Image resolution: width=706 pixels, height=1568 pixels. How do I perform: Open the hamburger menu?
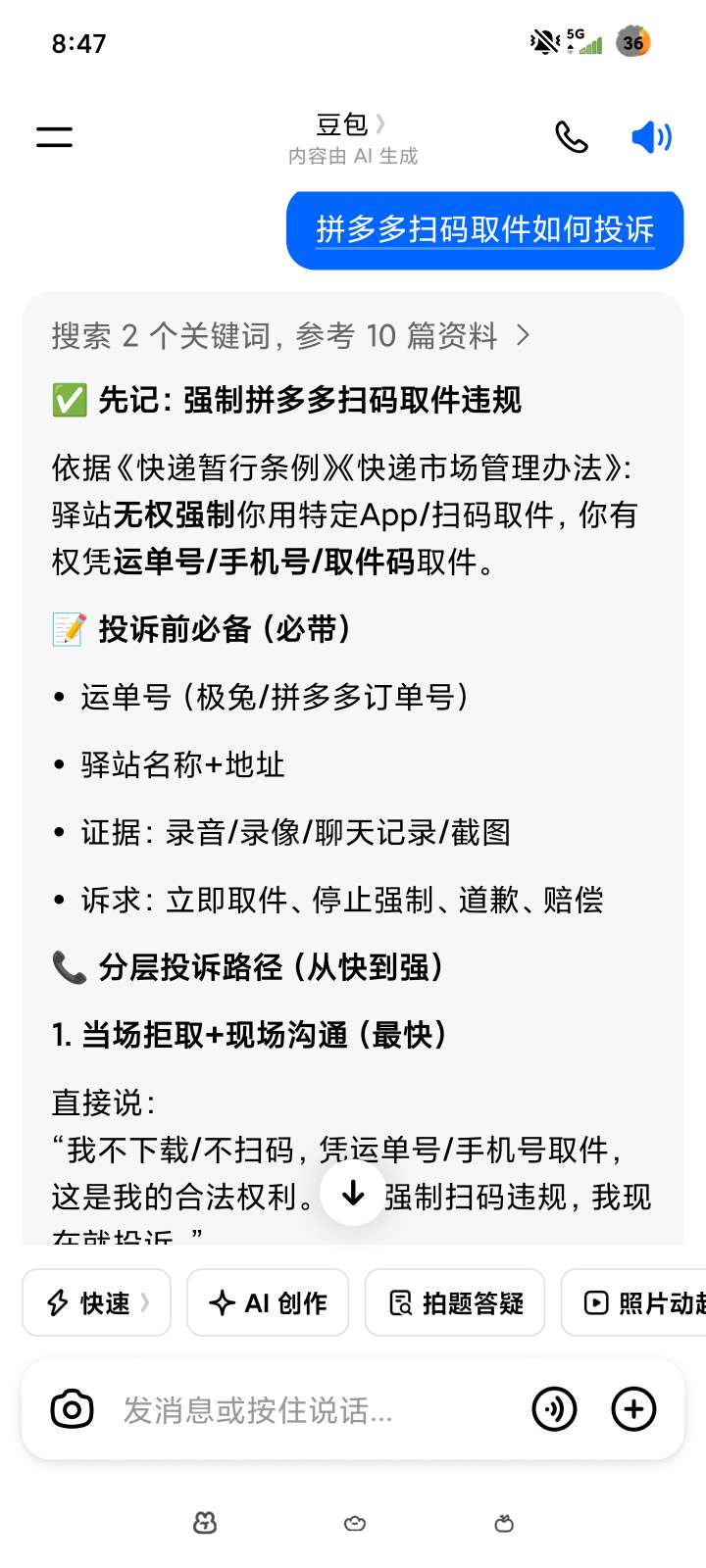point(55,137)
